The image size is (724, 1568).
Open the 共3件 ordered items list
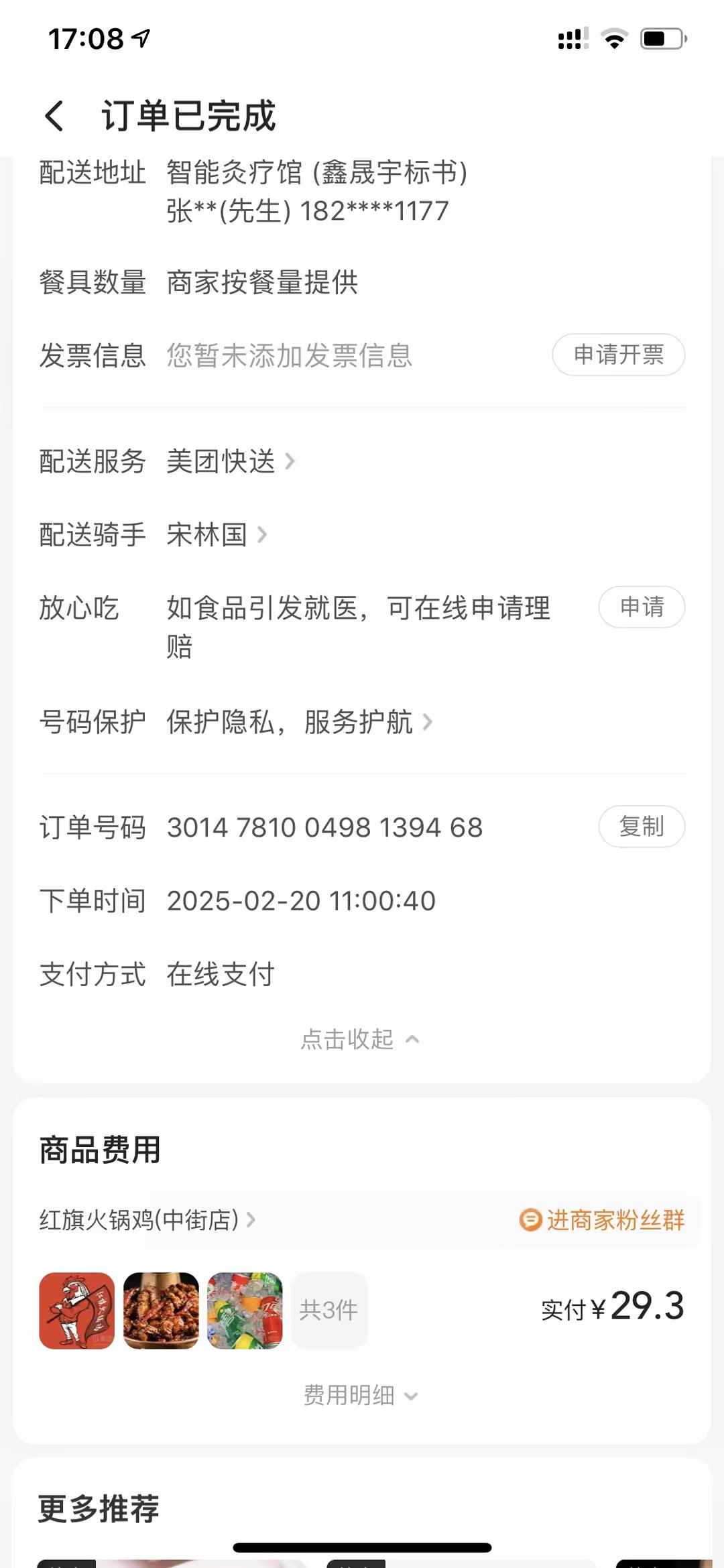(x=328, y=1310)
